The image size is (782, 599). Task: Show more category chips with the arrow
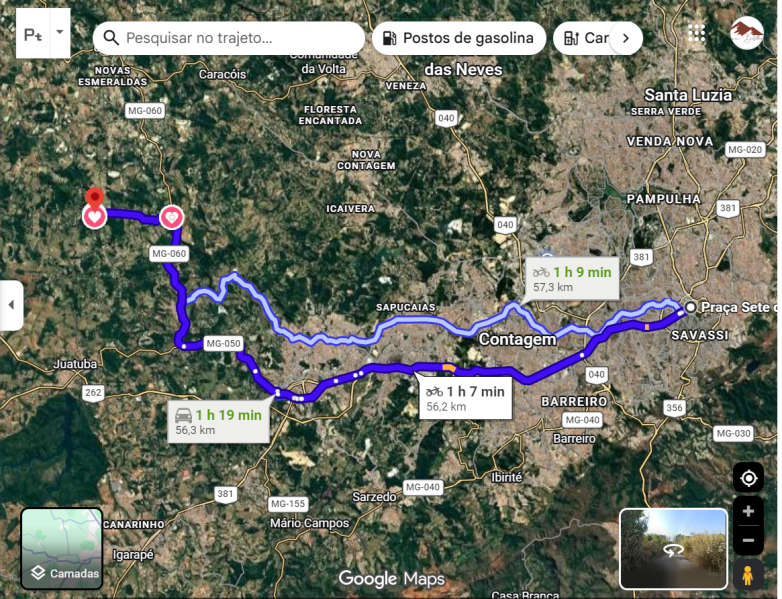pos(625,38)
